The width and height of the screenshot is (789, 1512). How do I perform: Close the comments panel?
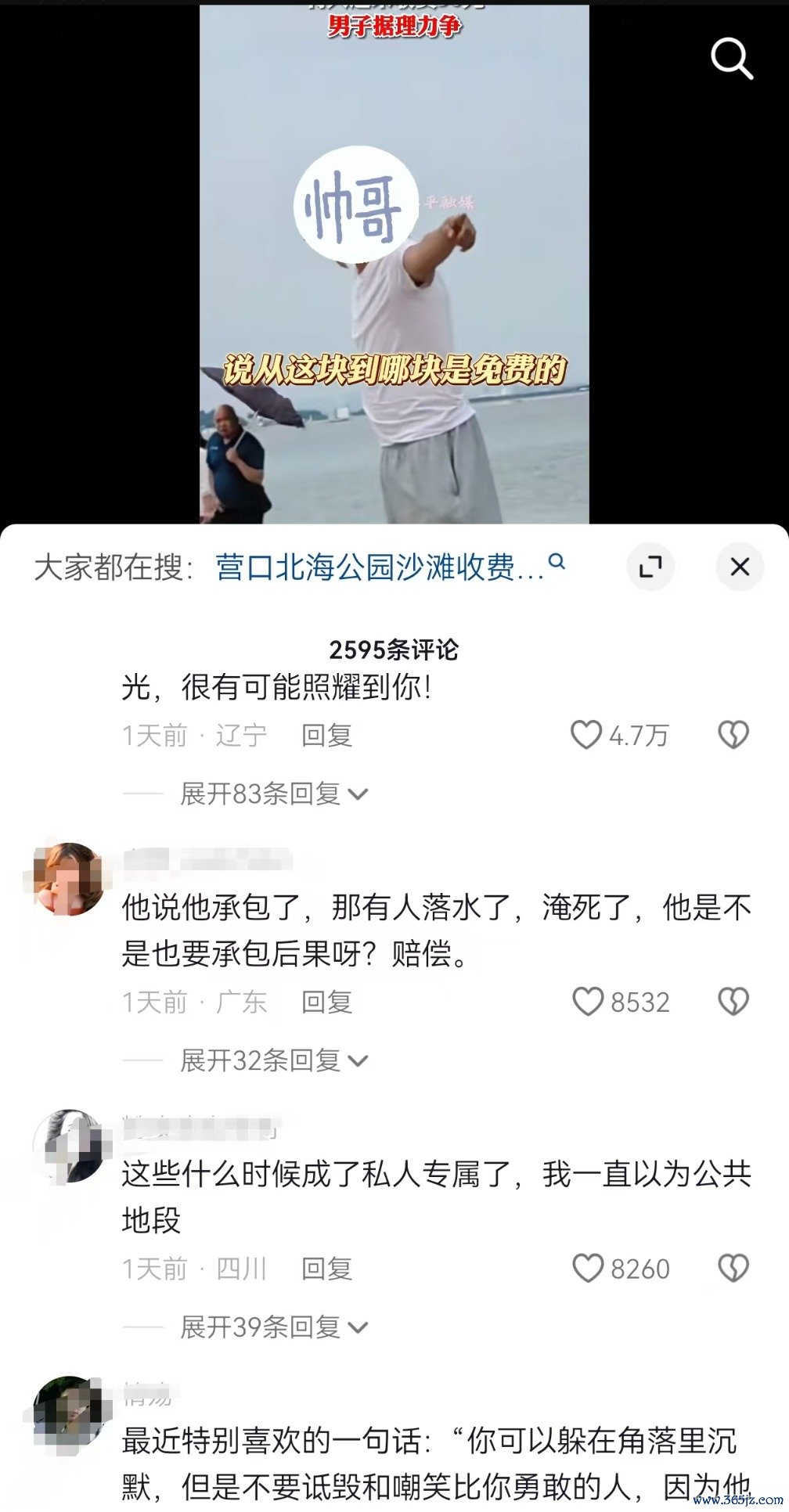pyautogui.click(x=740, y=567)
